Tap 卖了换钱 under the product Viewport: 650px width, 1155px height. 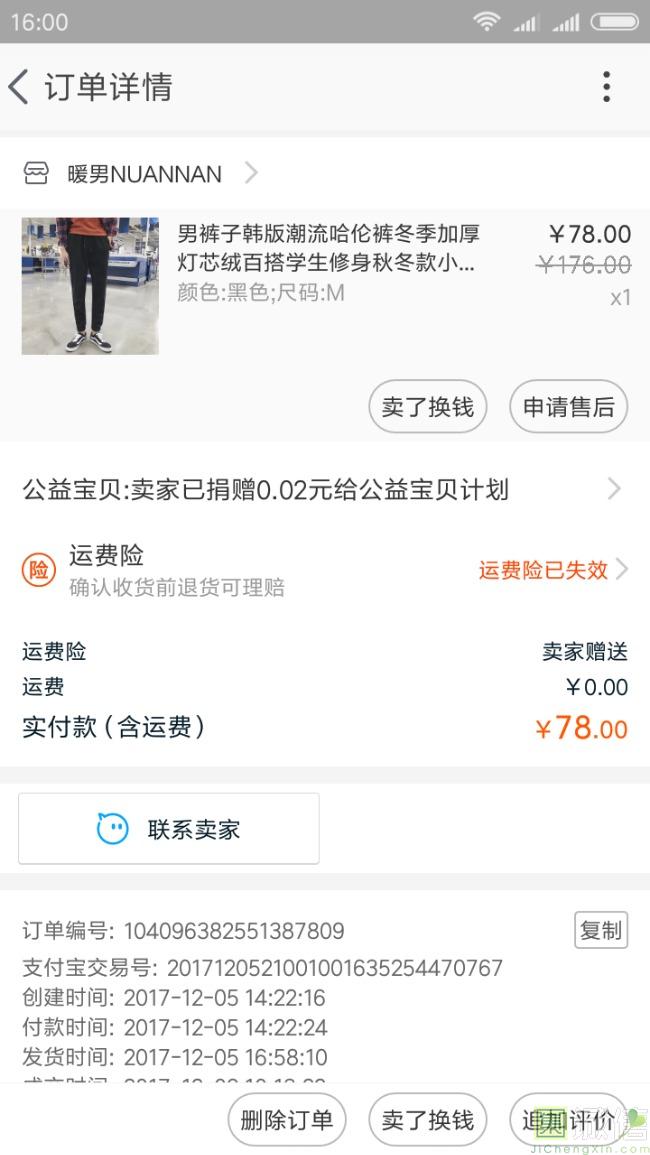click(427, 407)
